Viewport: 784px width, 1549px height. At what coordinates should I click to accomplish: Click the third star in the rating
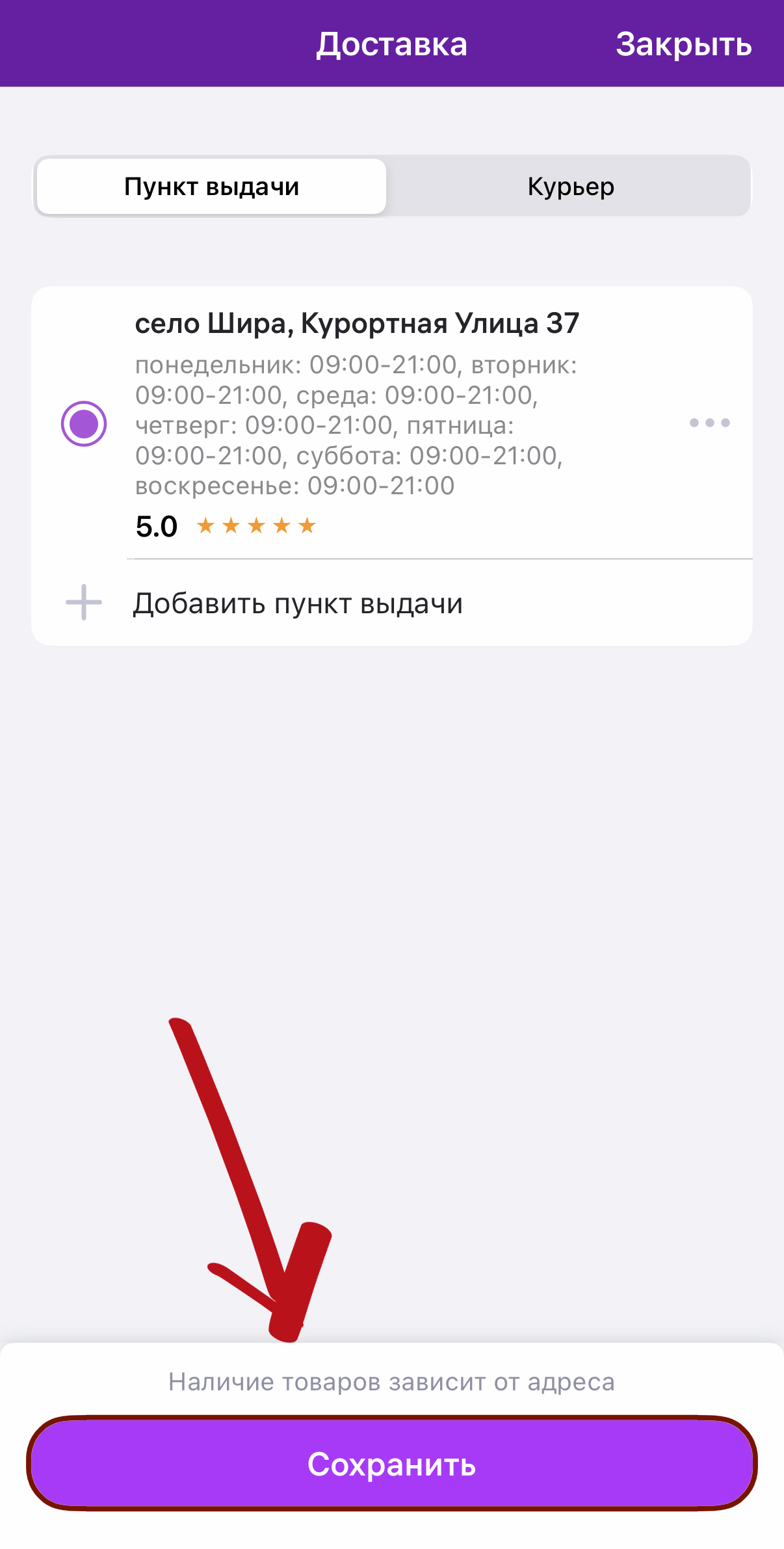(257, 525)
